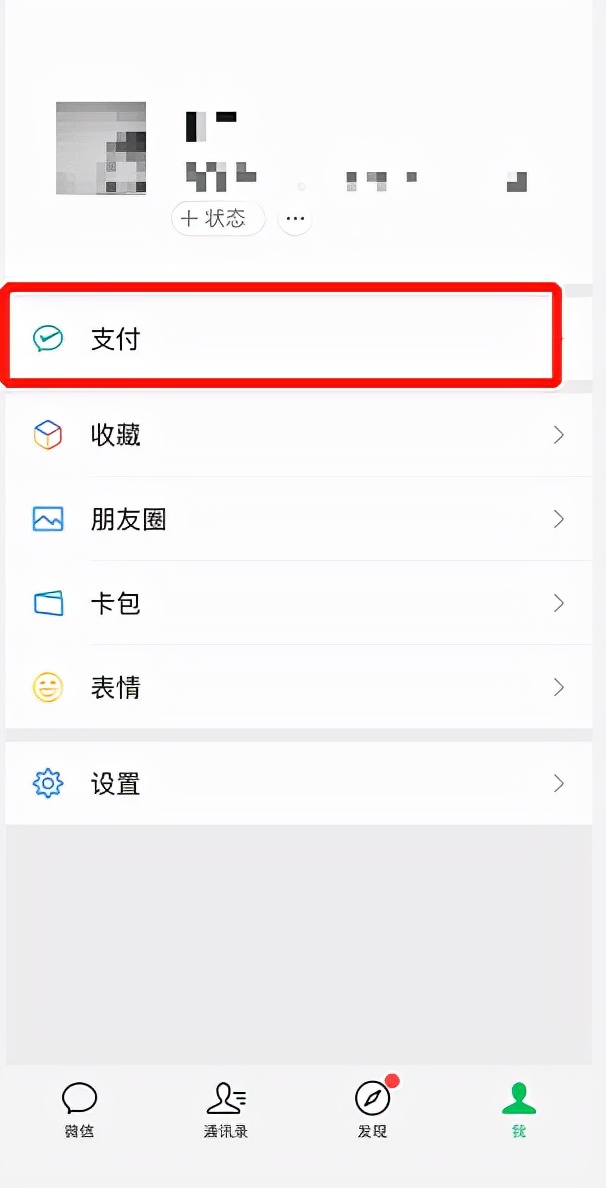Switch to the 发现 discover tab
The width and height of the screenshot is (606, 1188).
(x=372, y=1108)
